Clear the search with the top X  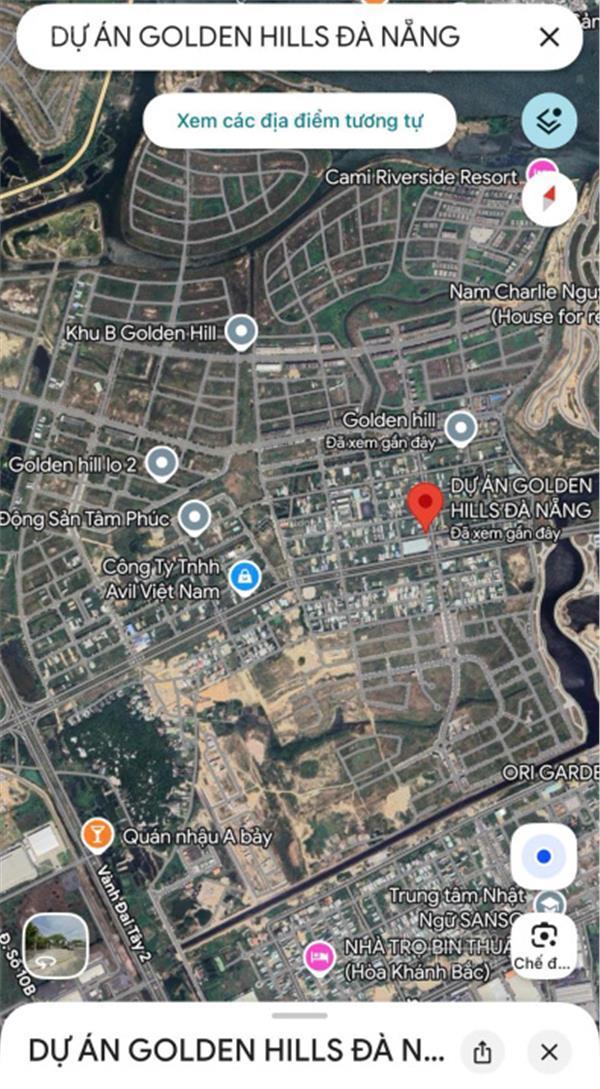(549, 37)
